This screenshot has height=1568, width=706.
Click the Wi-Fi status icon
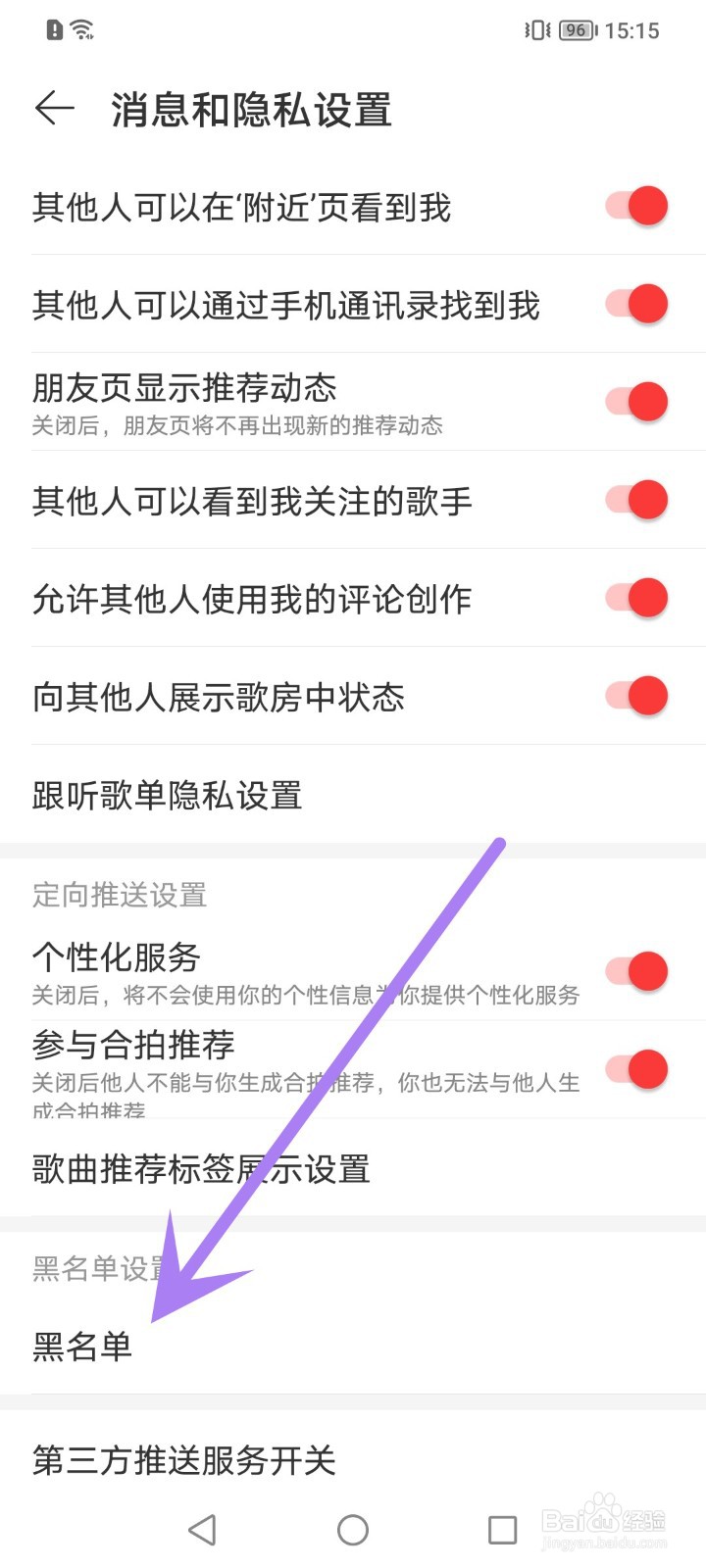click(83, 28)
